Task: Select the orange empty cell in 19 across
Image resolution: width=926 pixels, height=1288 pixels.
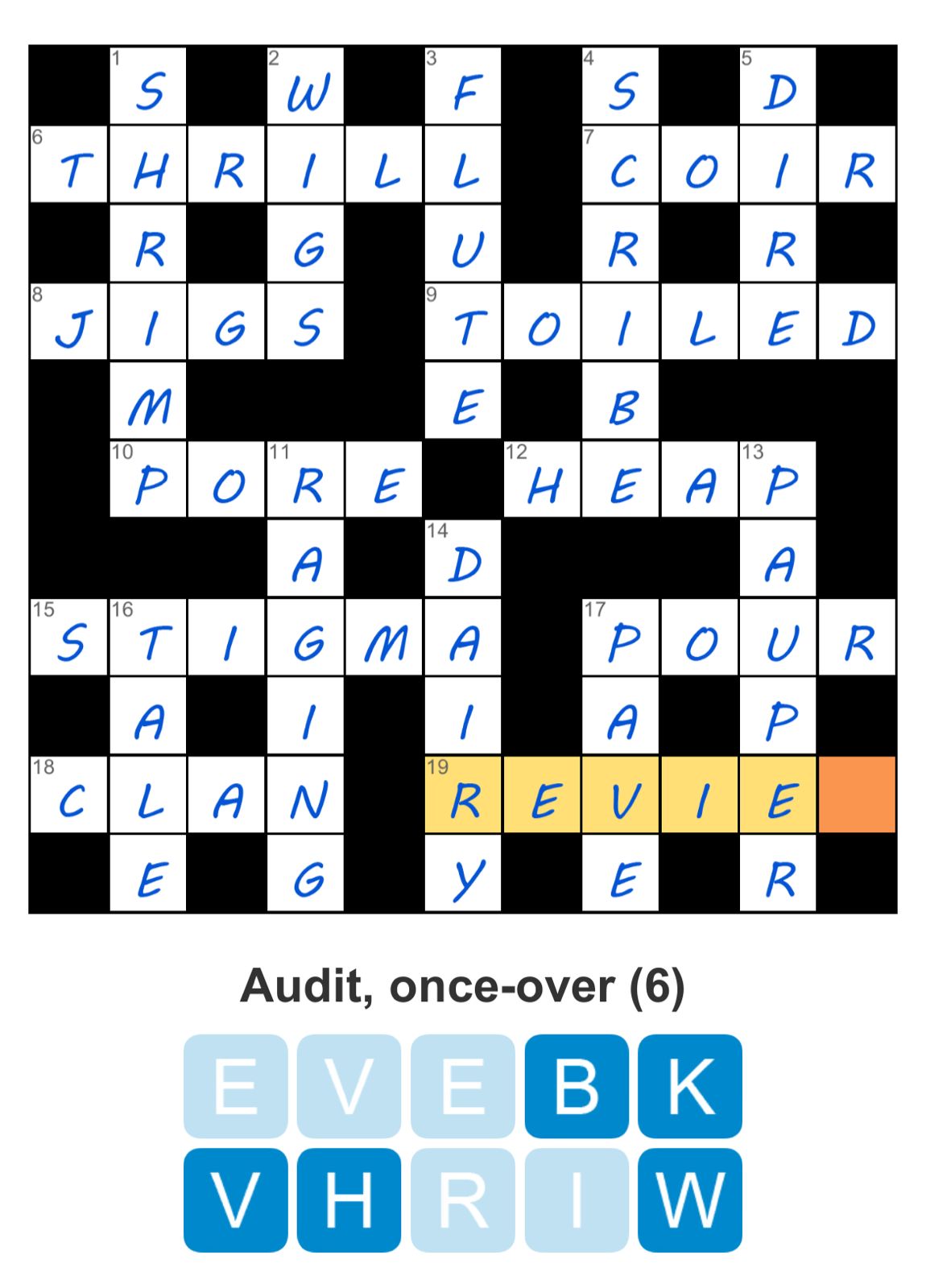Action: [857, 795]
